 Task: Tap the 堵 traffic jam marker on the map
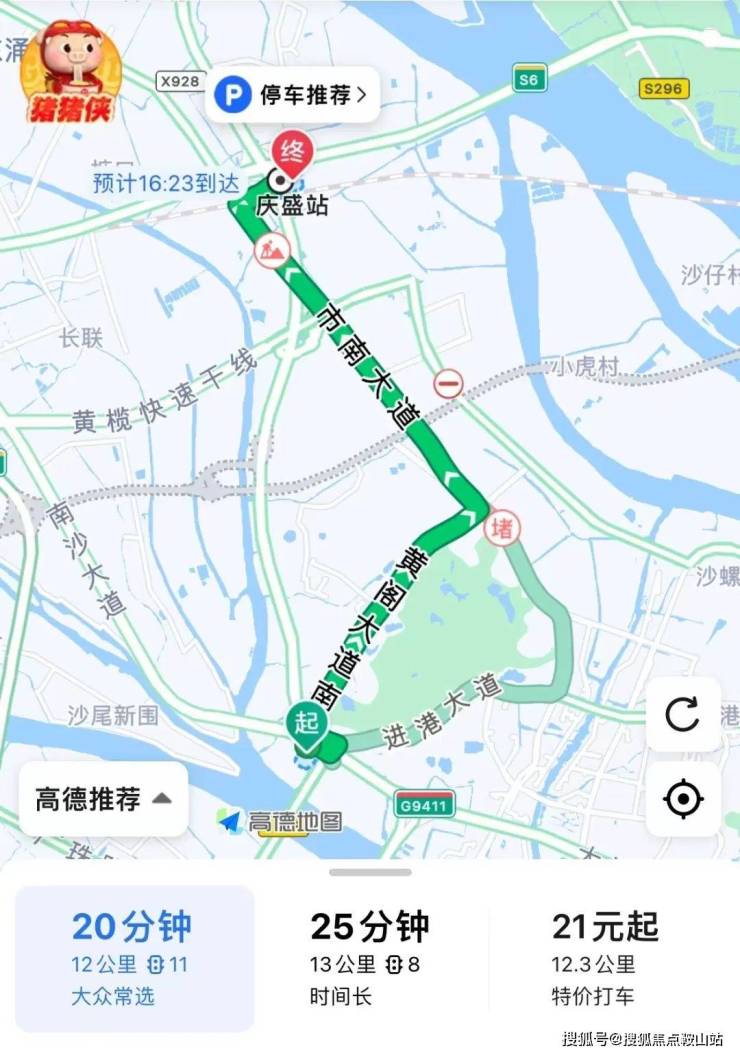[x=502, y=529]
